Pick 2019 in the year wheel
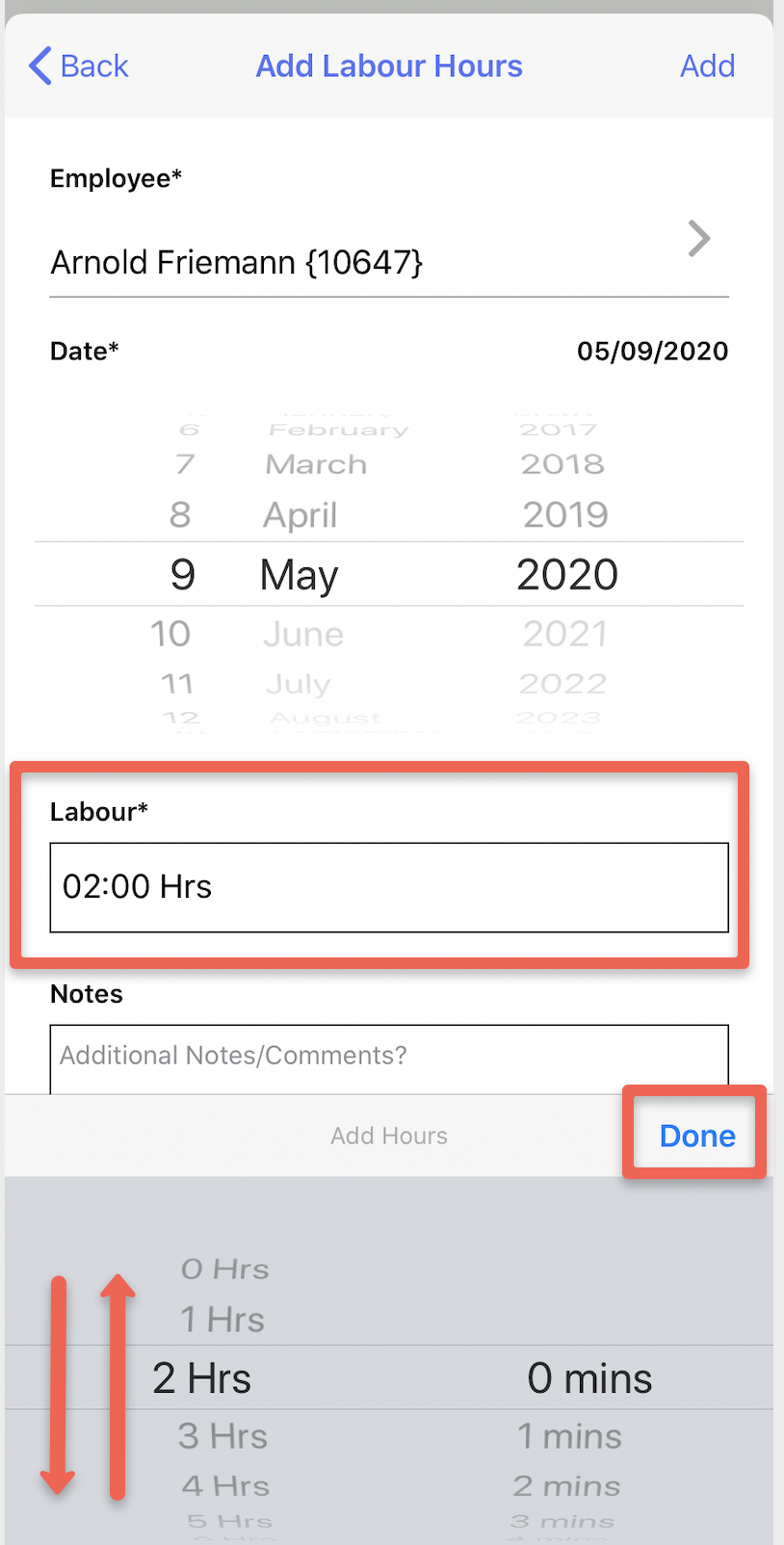 coord(565,515)
